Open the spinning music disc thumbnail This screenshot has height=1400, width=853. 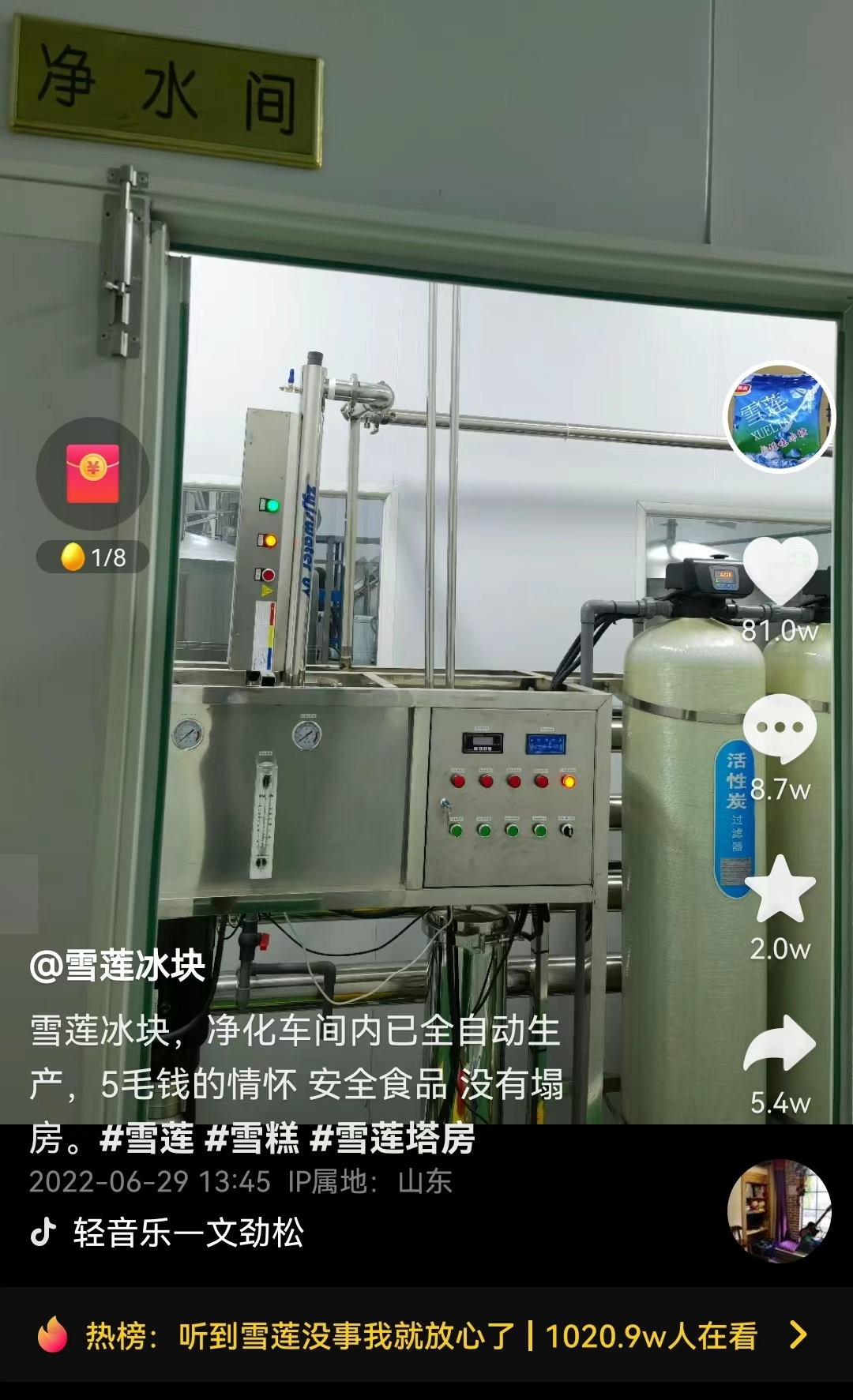[779, 1210]
